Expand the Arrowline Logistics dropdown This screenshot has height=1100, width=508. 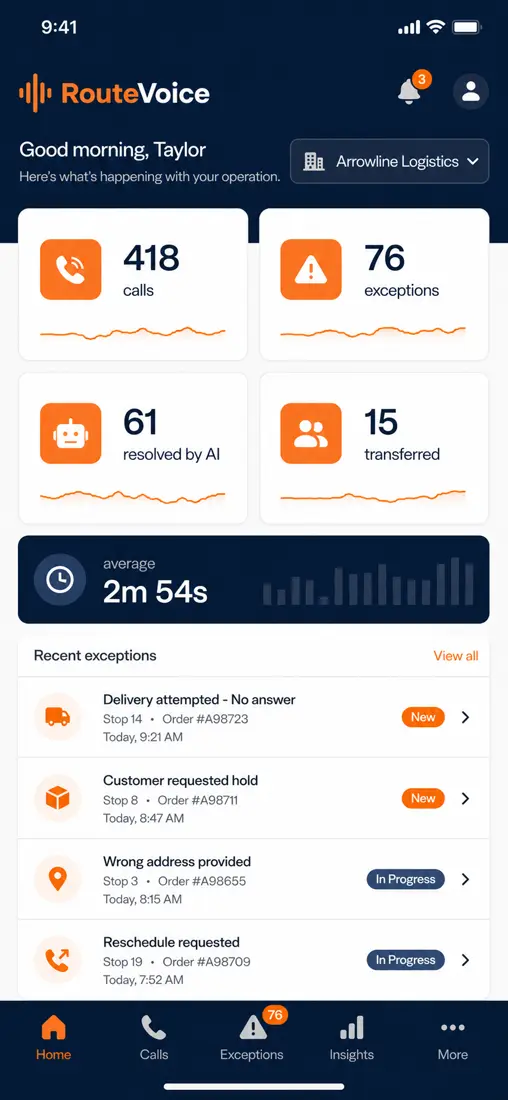389,161
